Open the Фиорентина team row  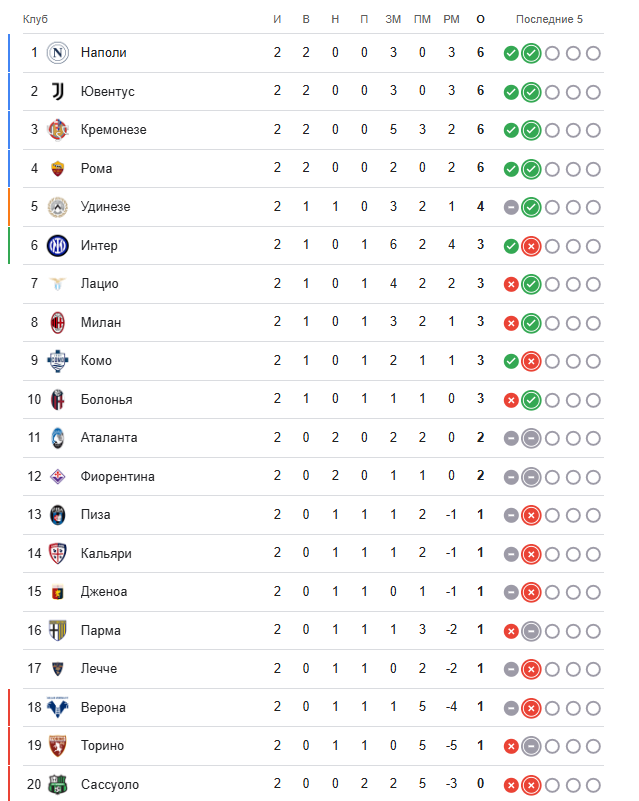[118, 476]
